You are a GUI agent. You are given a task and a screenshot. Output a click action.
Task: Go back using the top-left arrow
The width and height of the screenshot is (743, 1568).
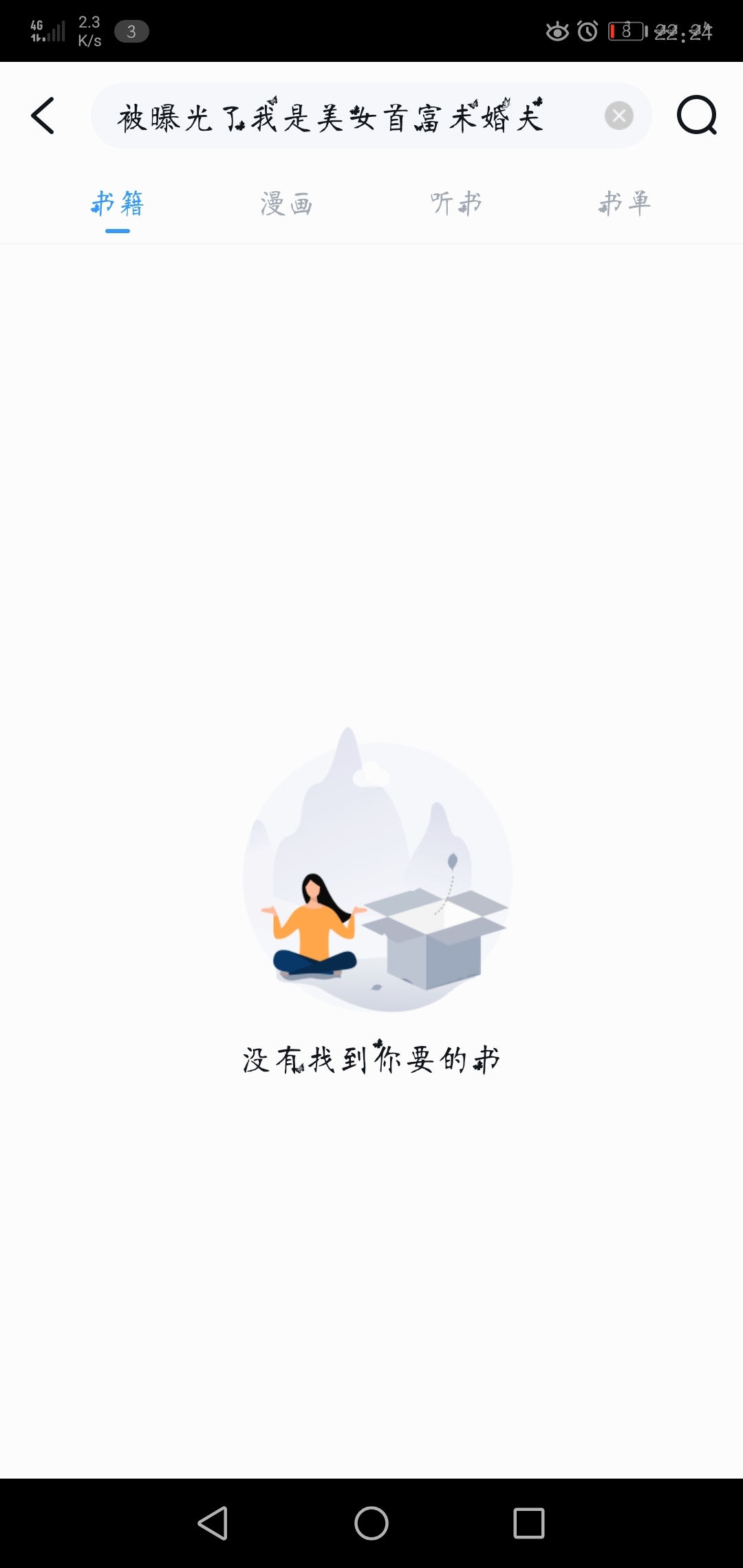click(x=43, y=116)
